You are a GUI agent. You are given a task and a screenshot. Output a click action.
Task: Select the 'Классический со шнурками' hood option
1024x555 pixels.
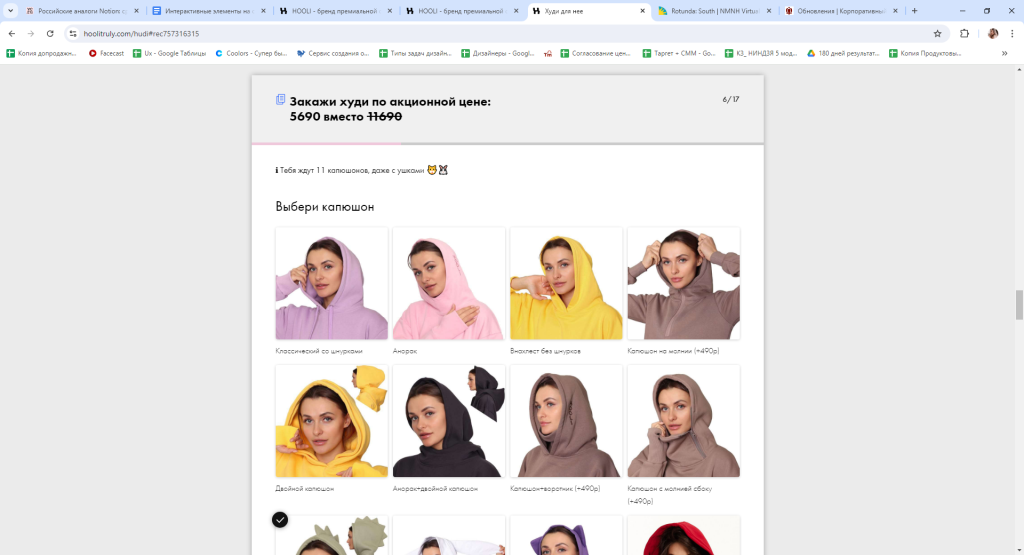[331, 283]
